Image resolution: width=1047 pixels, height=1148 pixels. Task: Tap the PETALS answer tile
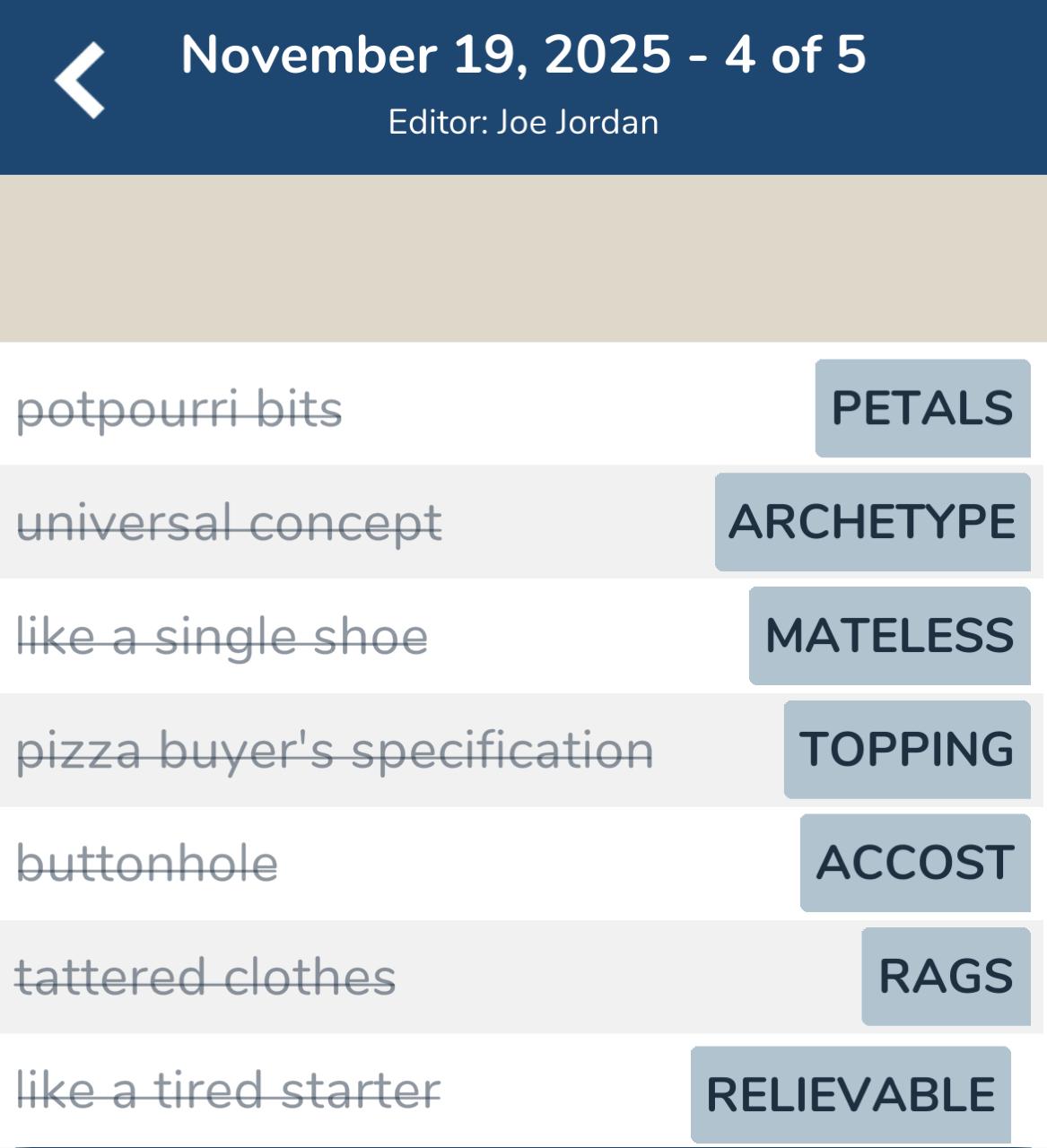920,408
